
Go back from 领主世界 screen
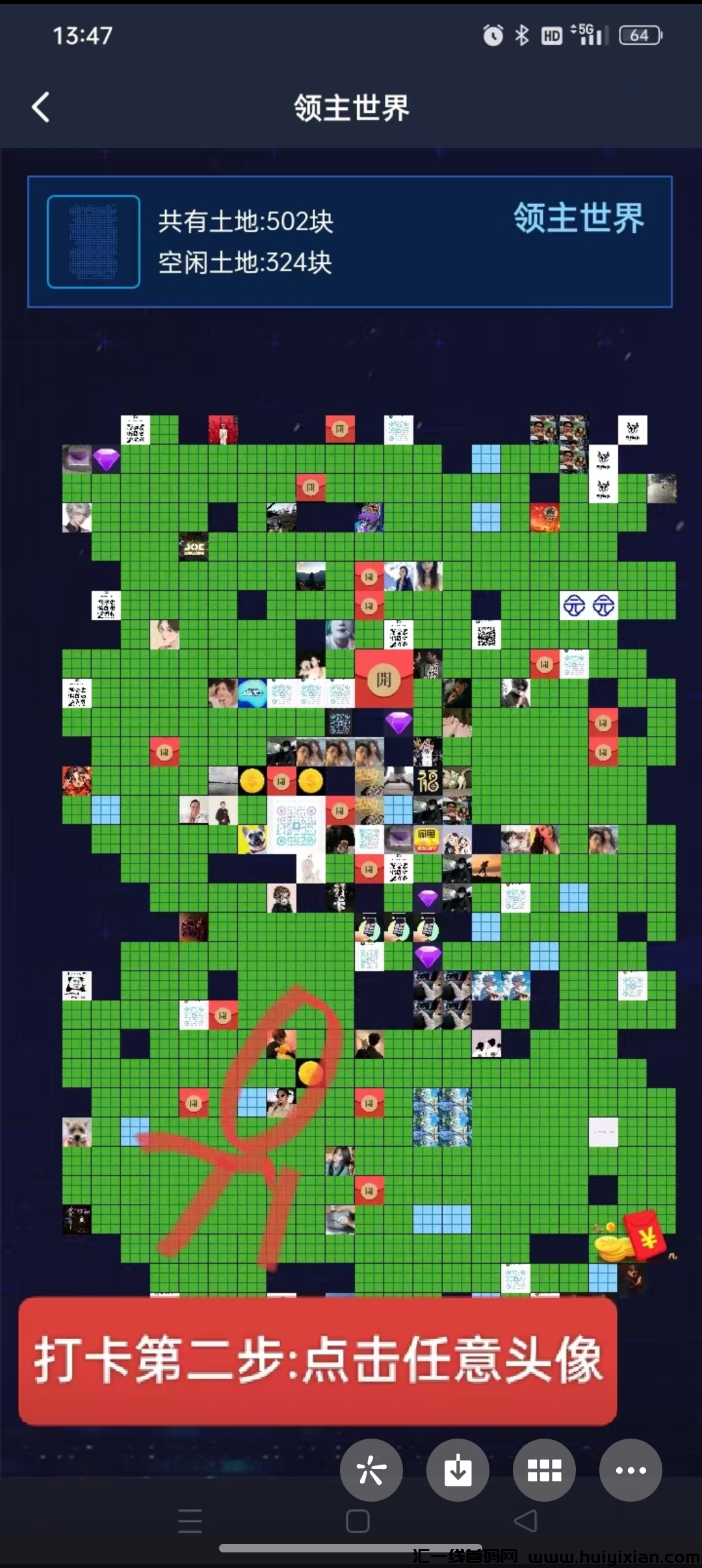(x=41, y=107)
